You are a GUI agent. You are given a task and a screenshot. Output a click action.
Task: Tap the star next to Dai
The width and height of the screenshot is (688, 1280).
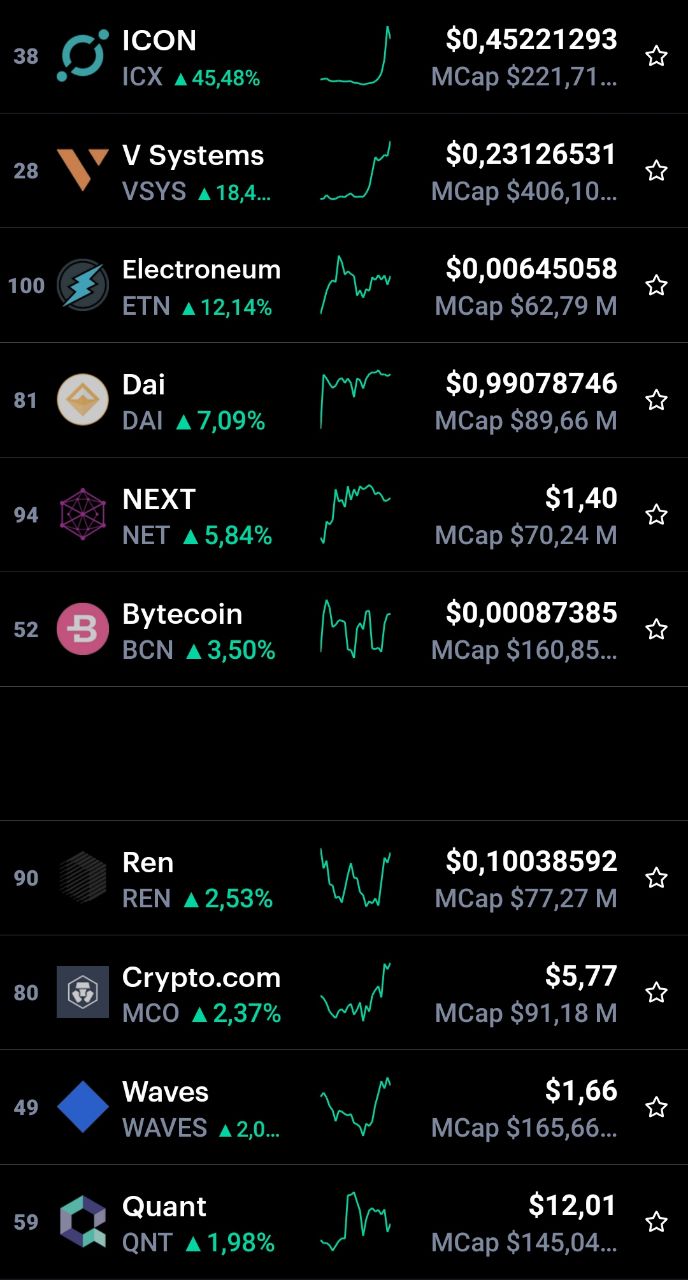point(656,401)
